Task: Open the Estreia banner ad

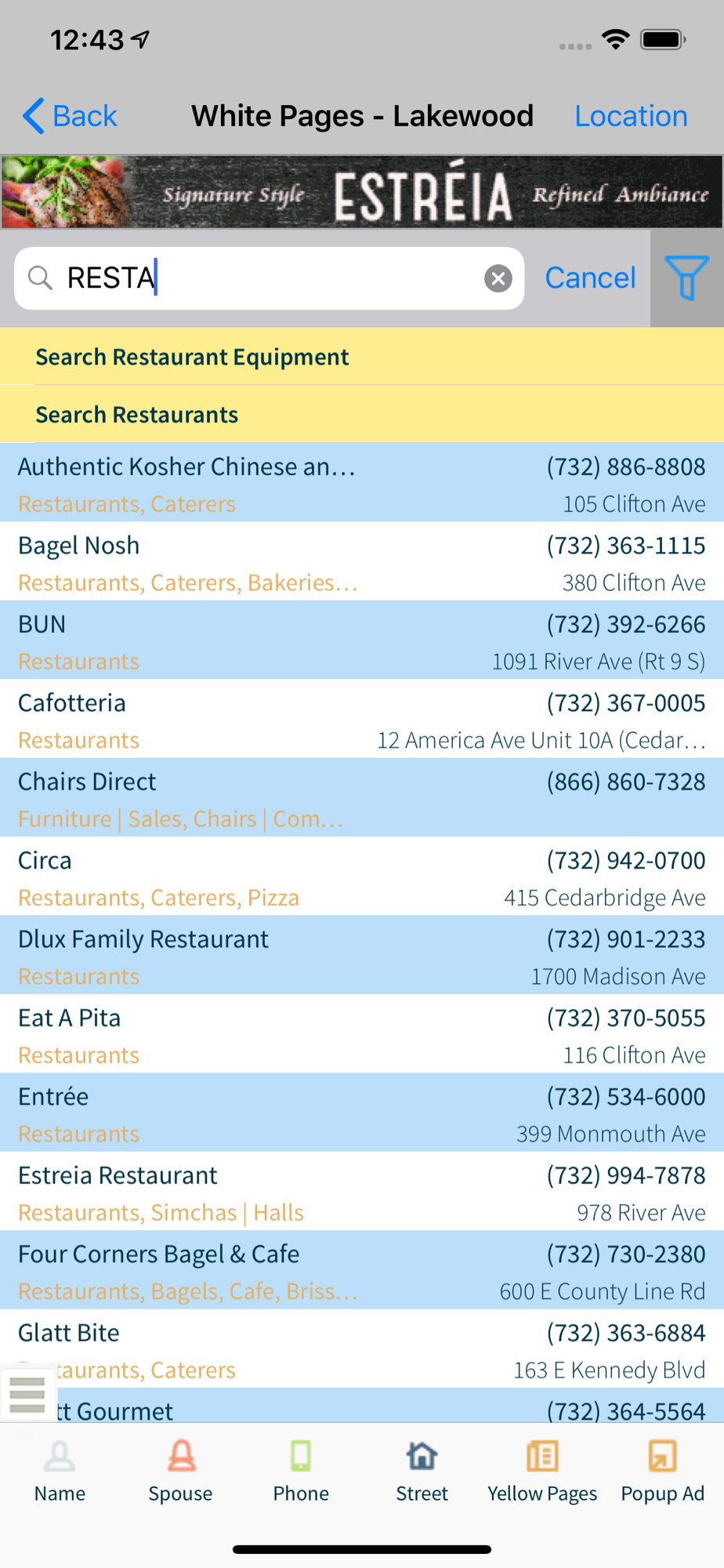Action: 362,192
